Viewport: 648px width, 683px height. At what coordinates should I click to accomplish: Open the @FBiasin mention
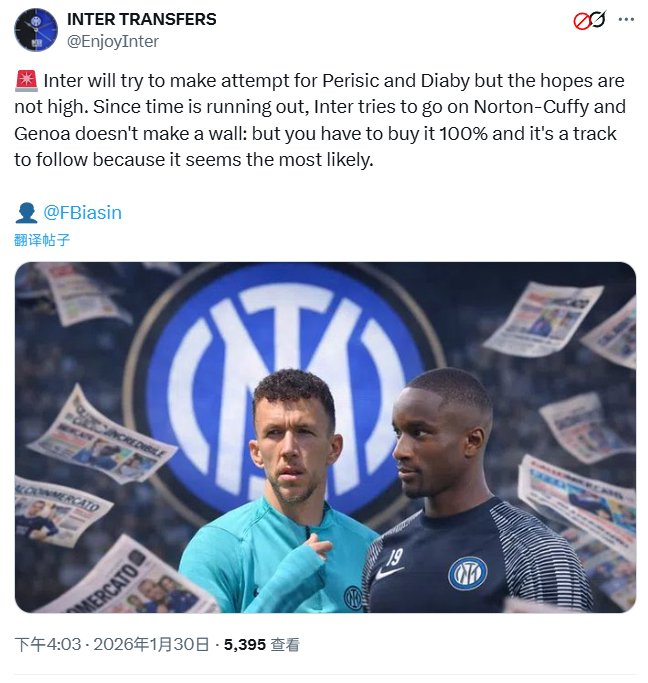point(81,212)
